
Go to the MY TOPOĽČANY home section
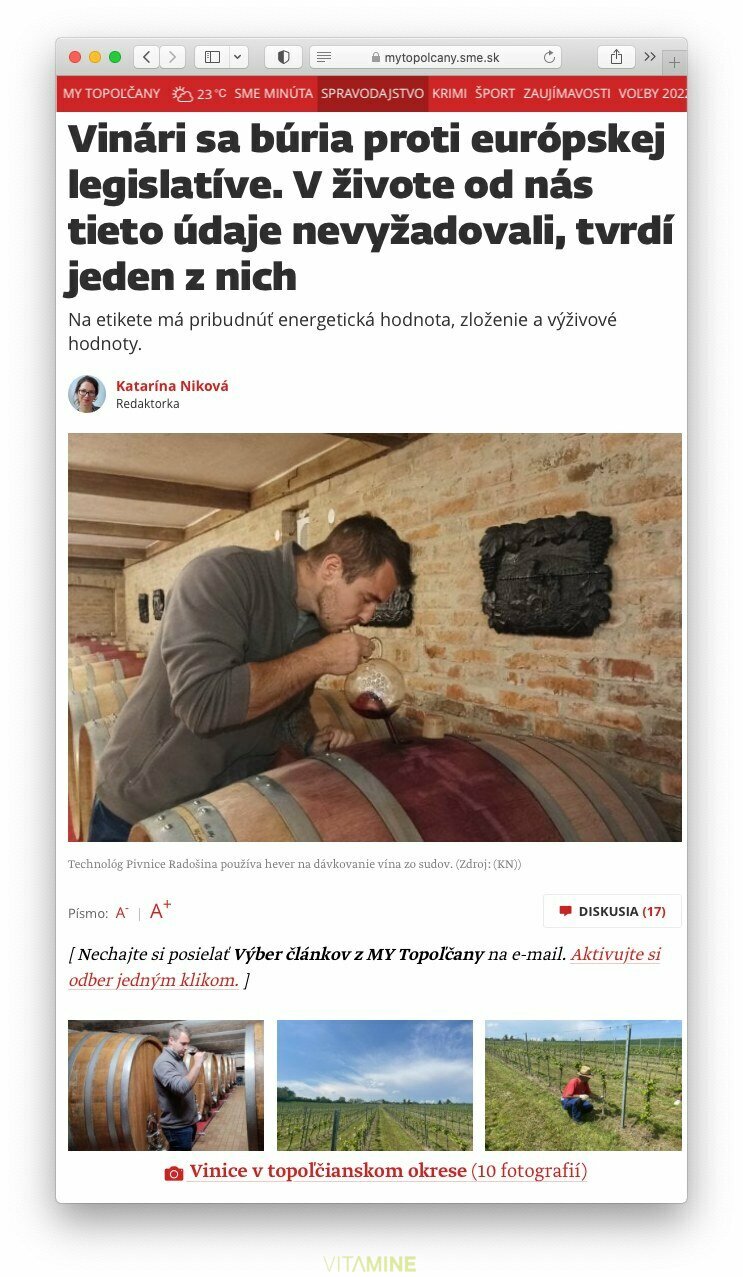pos(111,94)
